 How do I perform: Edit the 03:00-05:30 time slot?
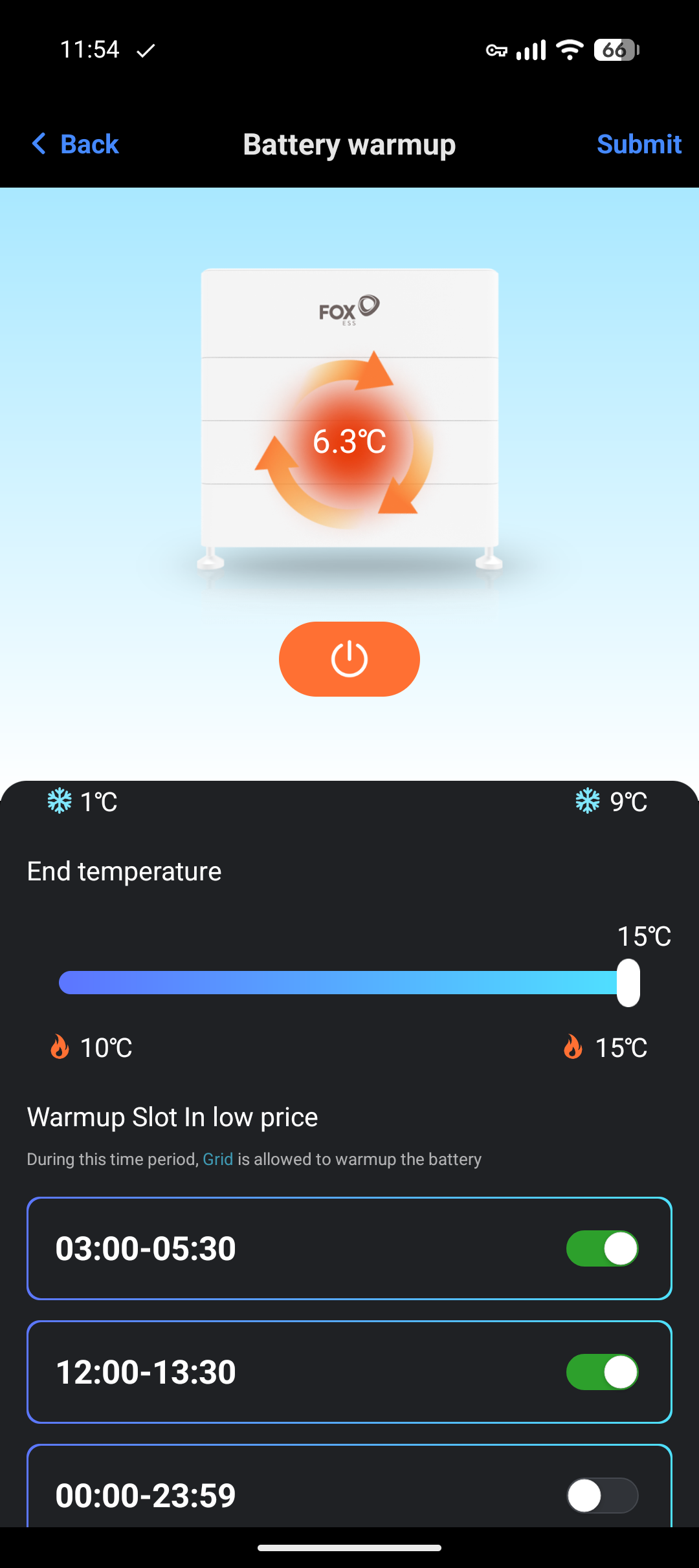[x=146, y=1248]
